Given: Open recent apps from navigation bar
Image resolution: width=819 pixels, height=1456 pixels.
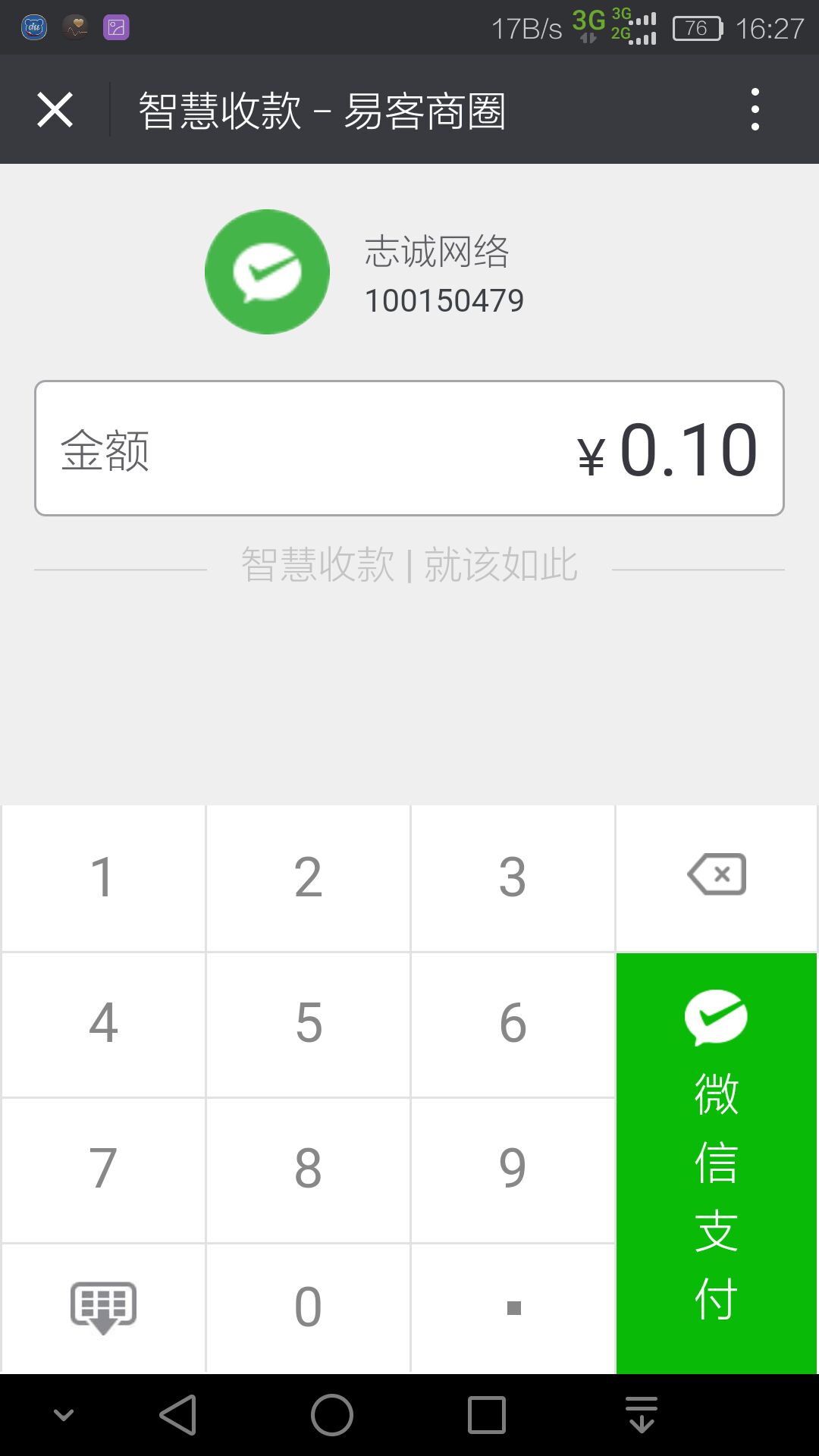Looking at the screenshot, I should click(486, 1415).
